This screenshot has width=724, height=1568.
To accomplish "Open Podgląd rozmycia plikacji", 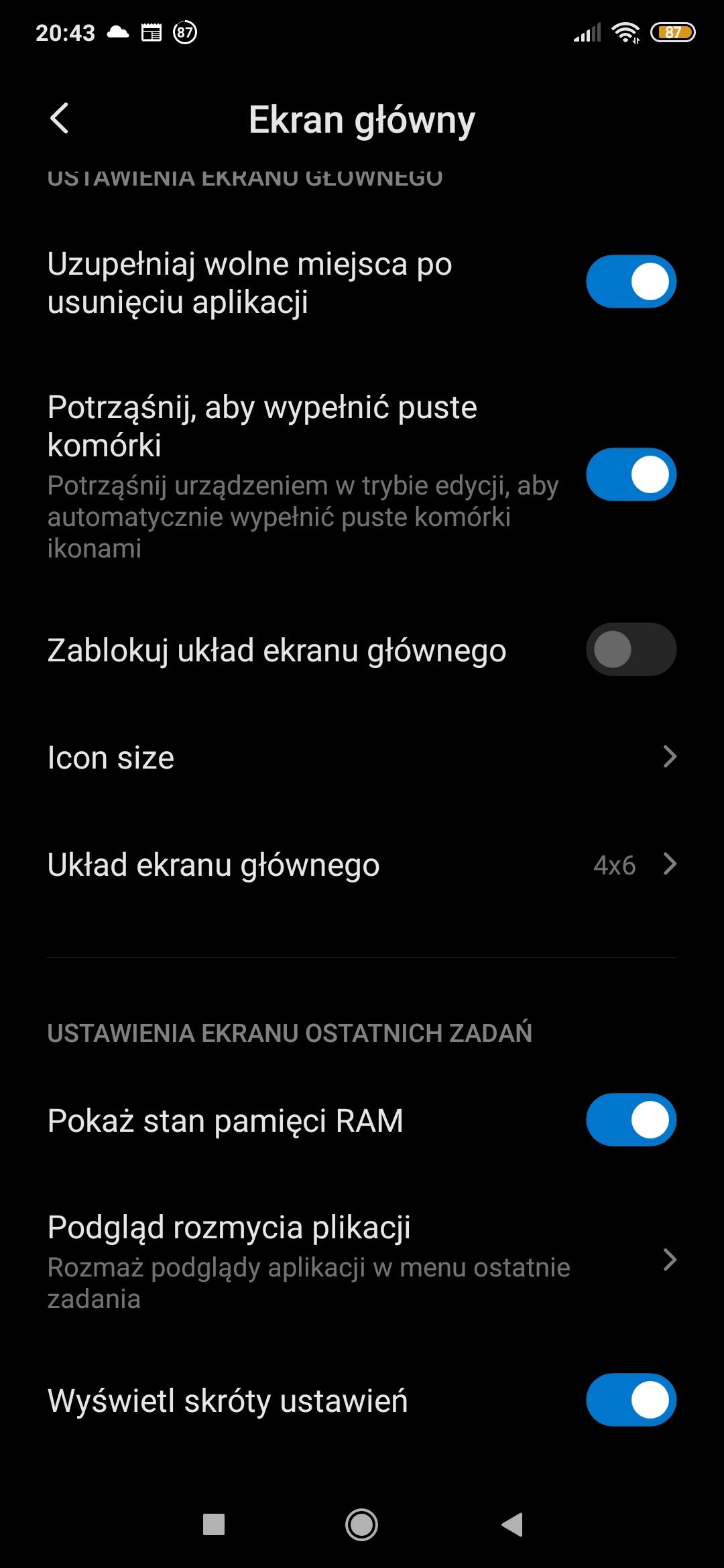I will click(362, 1260).
